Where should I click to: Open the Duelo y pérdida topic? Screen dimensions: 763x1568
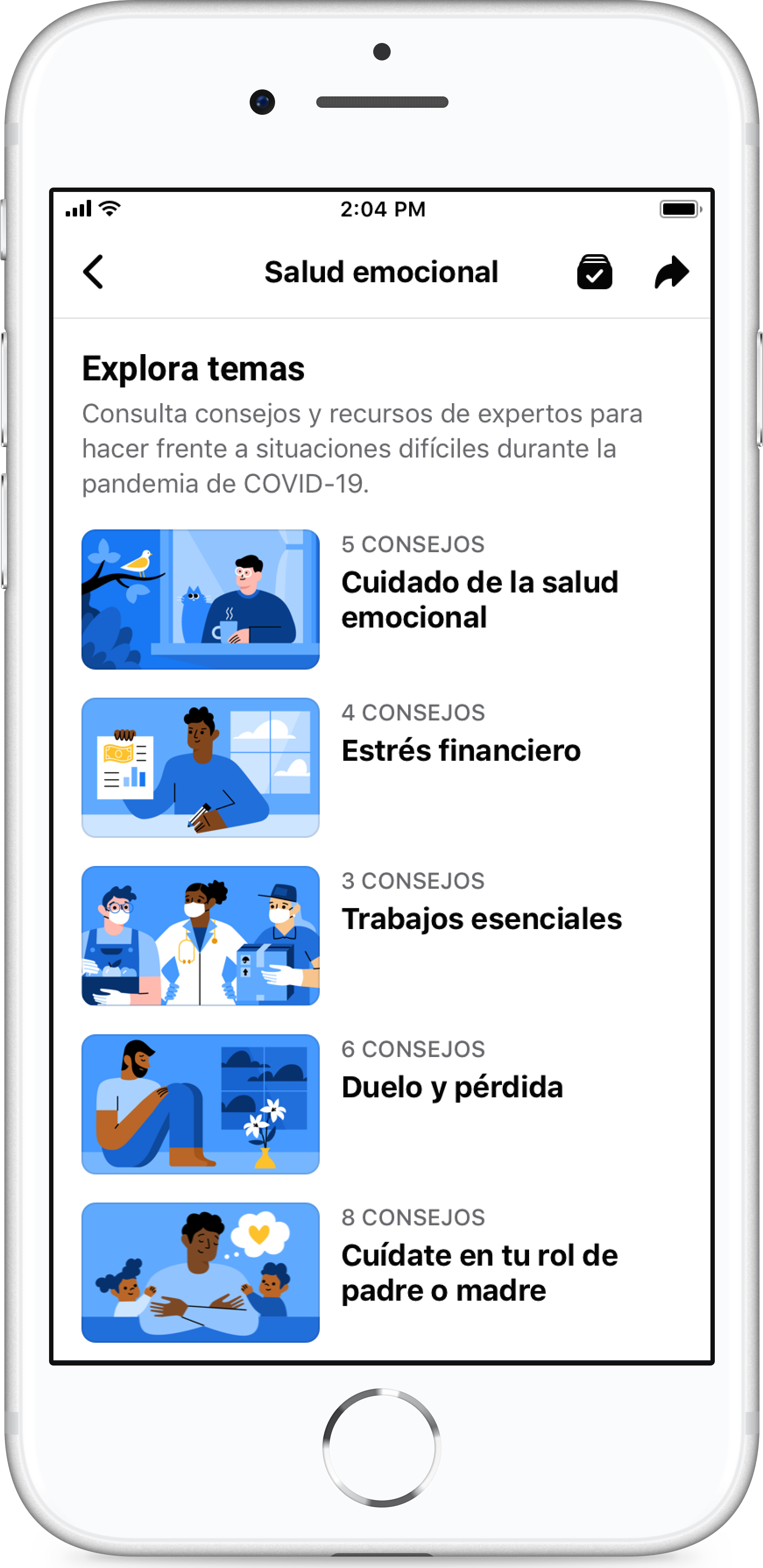pyautogui.click(x=452, y=1086)
